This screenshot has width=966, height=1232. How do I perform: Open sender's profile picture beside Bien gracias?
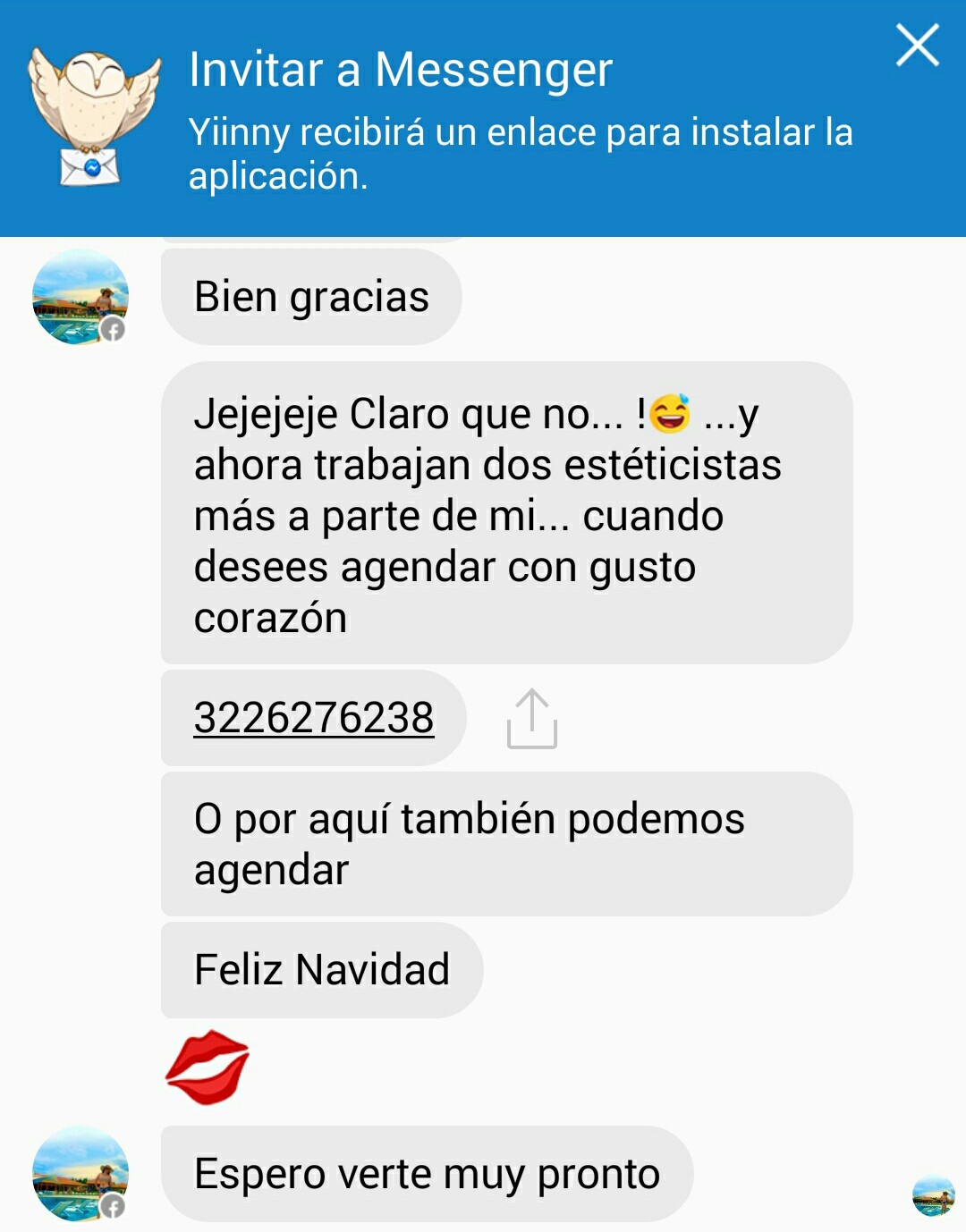pyautogui.click(x=80, y=297)
